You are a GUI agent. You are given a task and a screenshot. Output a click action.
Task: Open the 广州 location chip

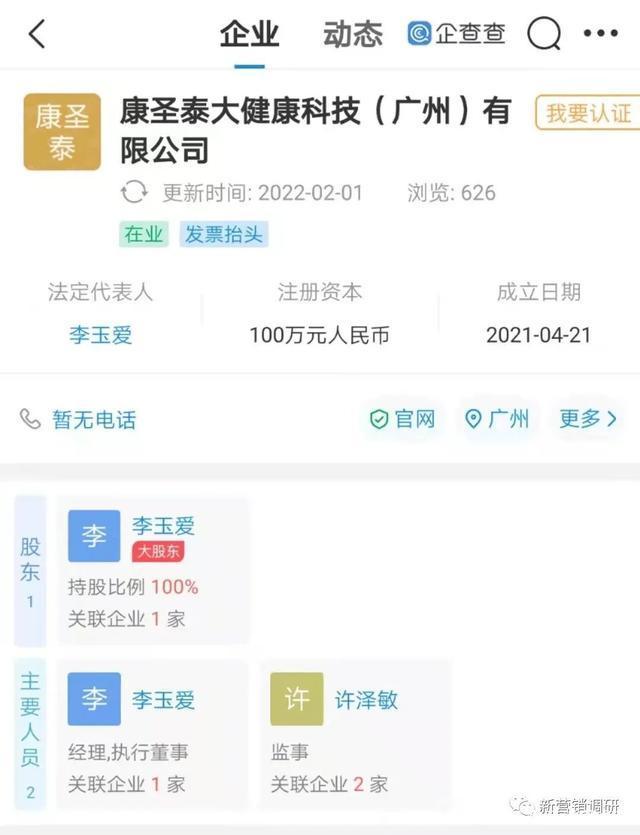tap(497, 419)
